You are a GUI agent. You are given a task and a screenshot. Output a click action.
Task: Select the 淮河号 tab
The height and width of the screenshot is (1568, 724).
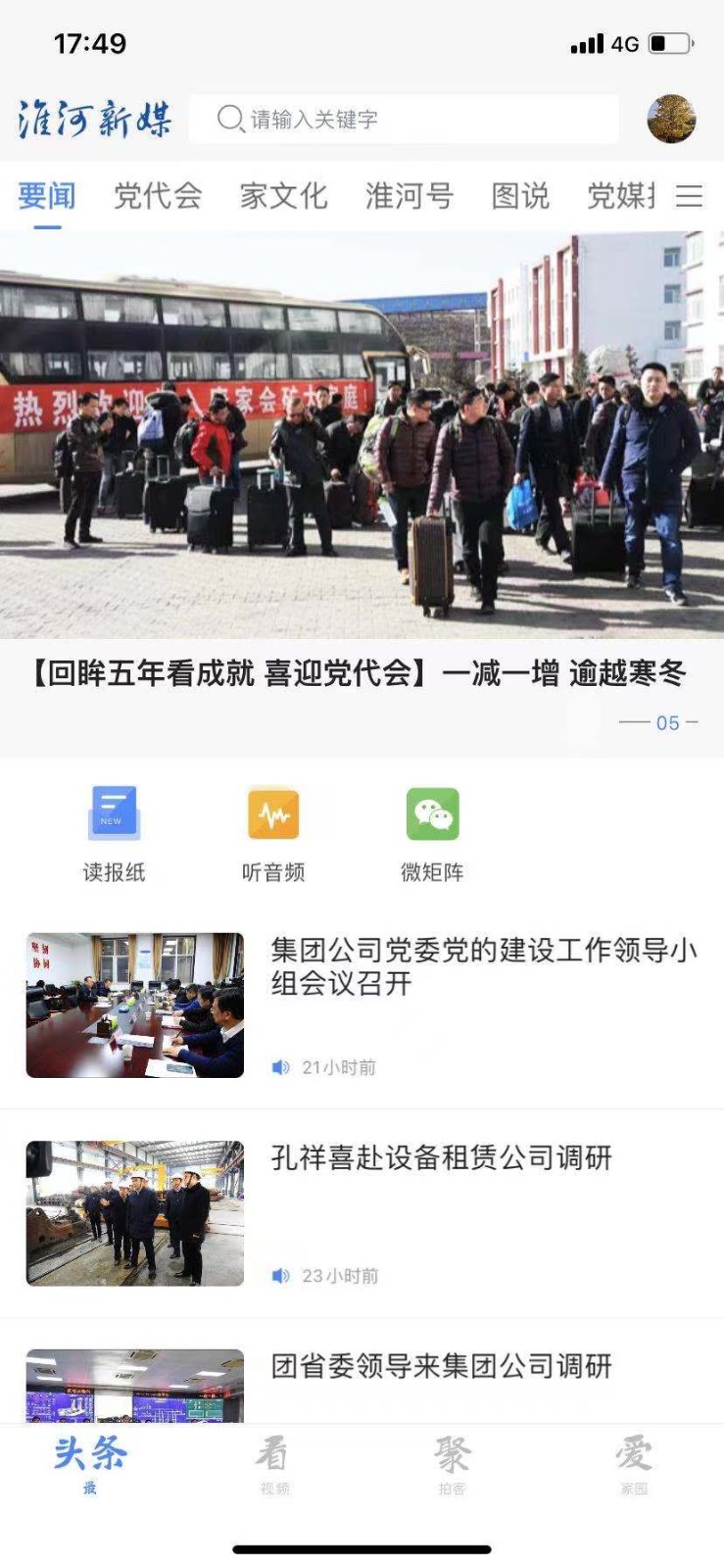409,196
